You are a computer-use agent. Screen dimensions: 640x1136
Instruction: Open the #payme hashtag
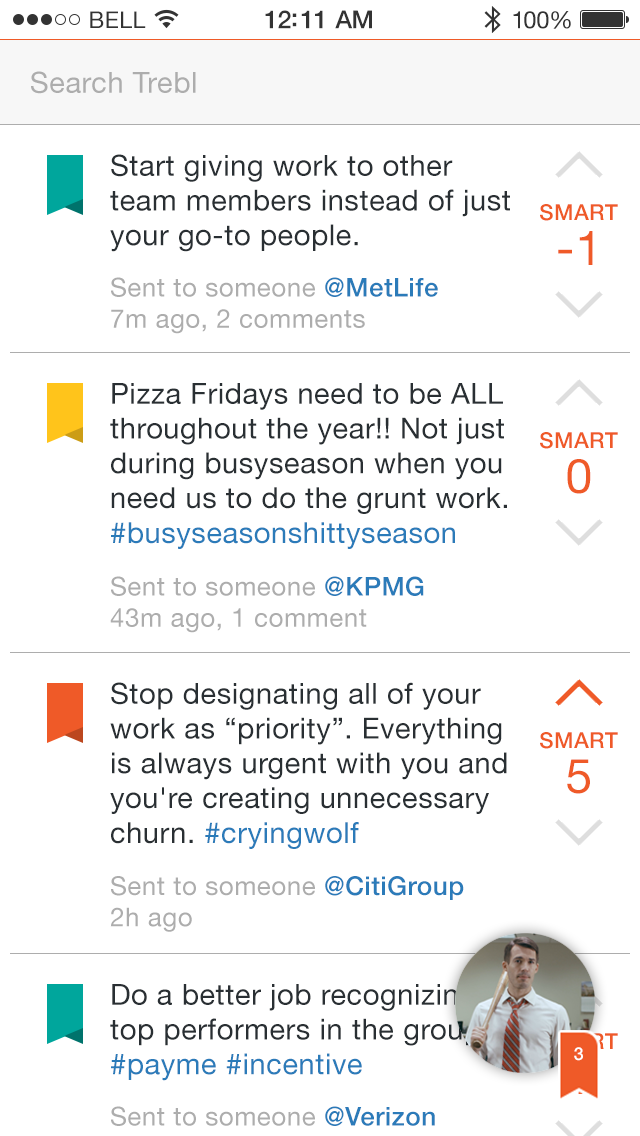(164, 1065)
